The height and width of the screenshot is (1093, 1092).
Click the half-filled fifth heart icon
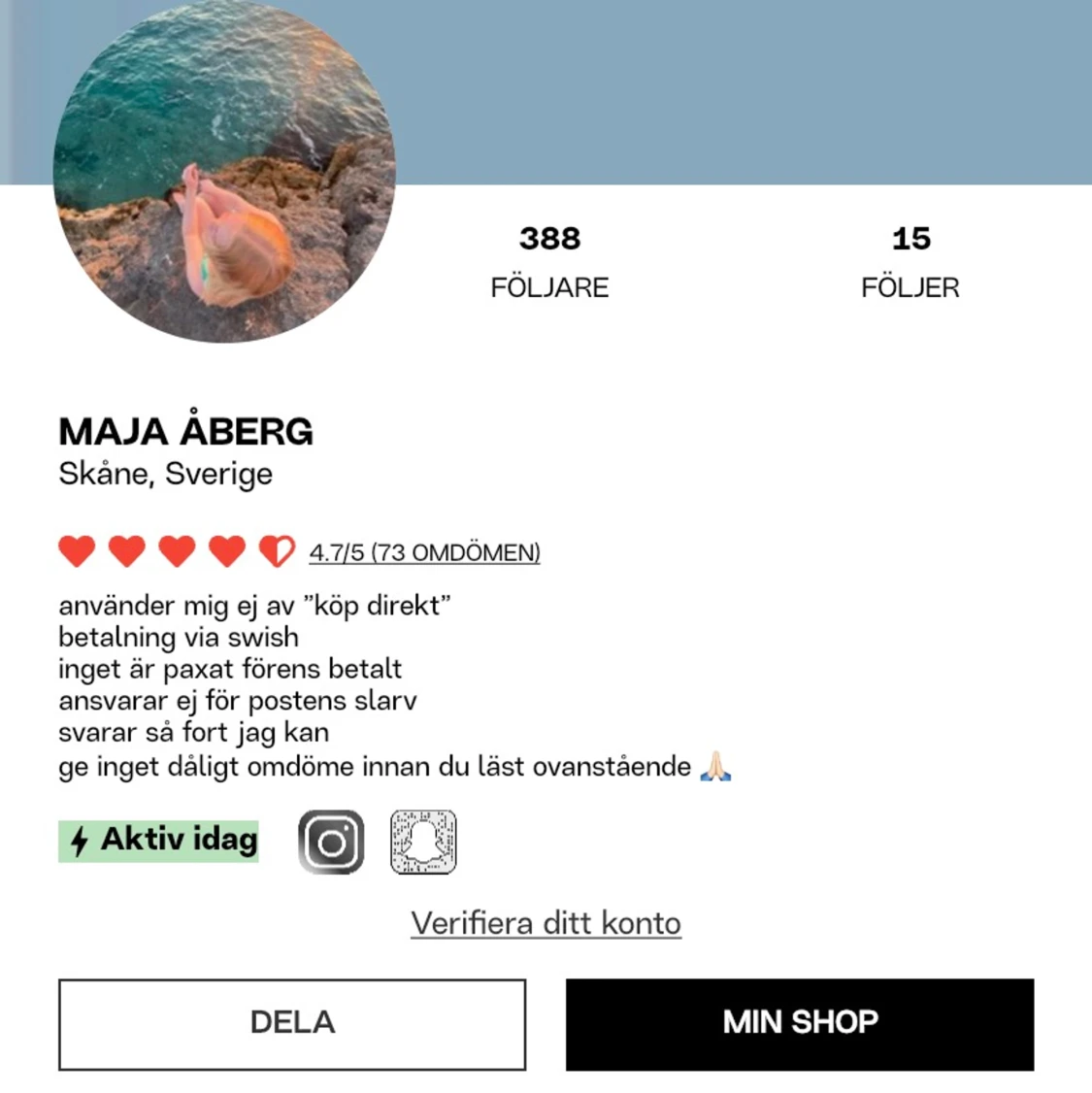tap(277, 549)
